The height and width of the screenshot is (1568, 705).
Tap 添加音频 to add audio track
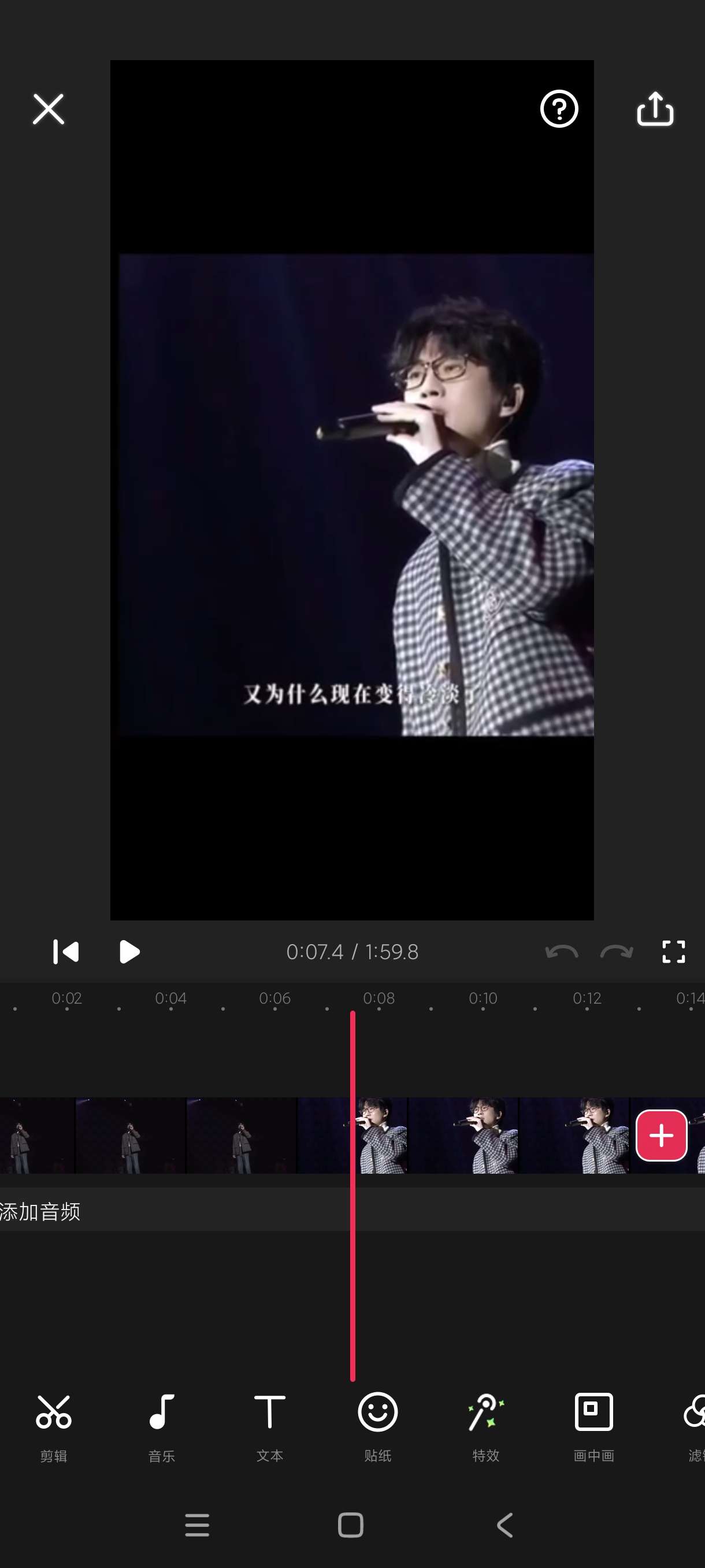tap(40, 1211)
